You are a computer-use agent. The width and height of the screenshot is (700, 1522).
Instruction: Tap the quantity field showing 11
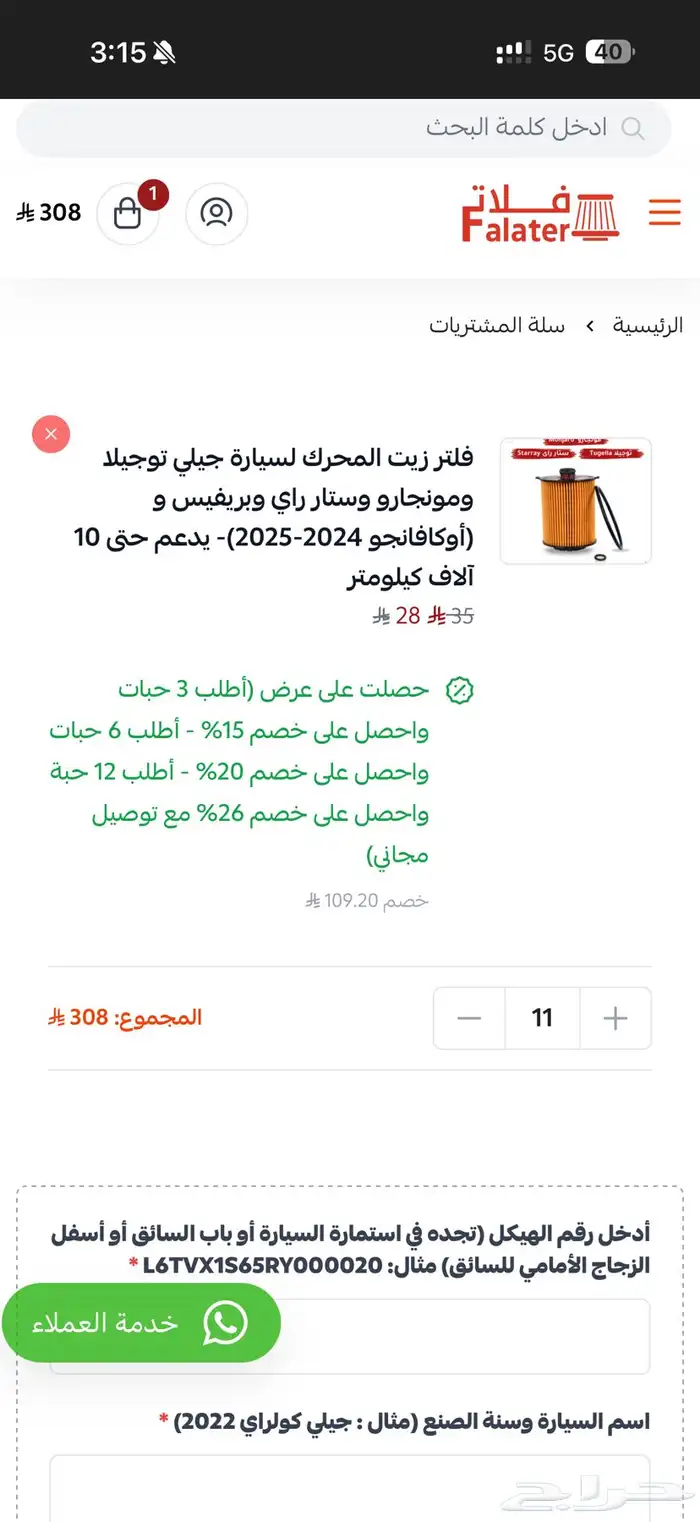point(542,1018)
